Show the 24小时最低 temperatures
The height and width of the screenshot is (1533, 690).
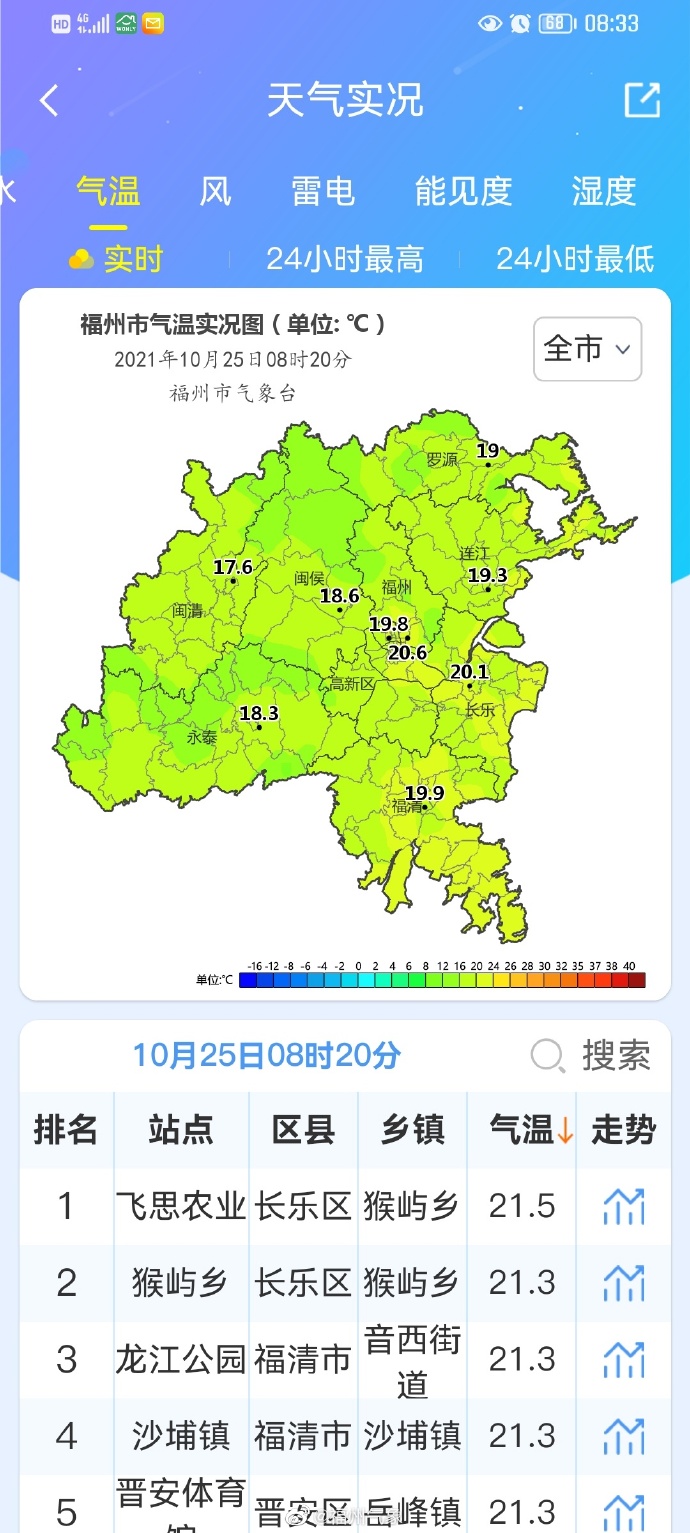575,260
